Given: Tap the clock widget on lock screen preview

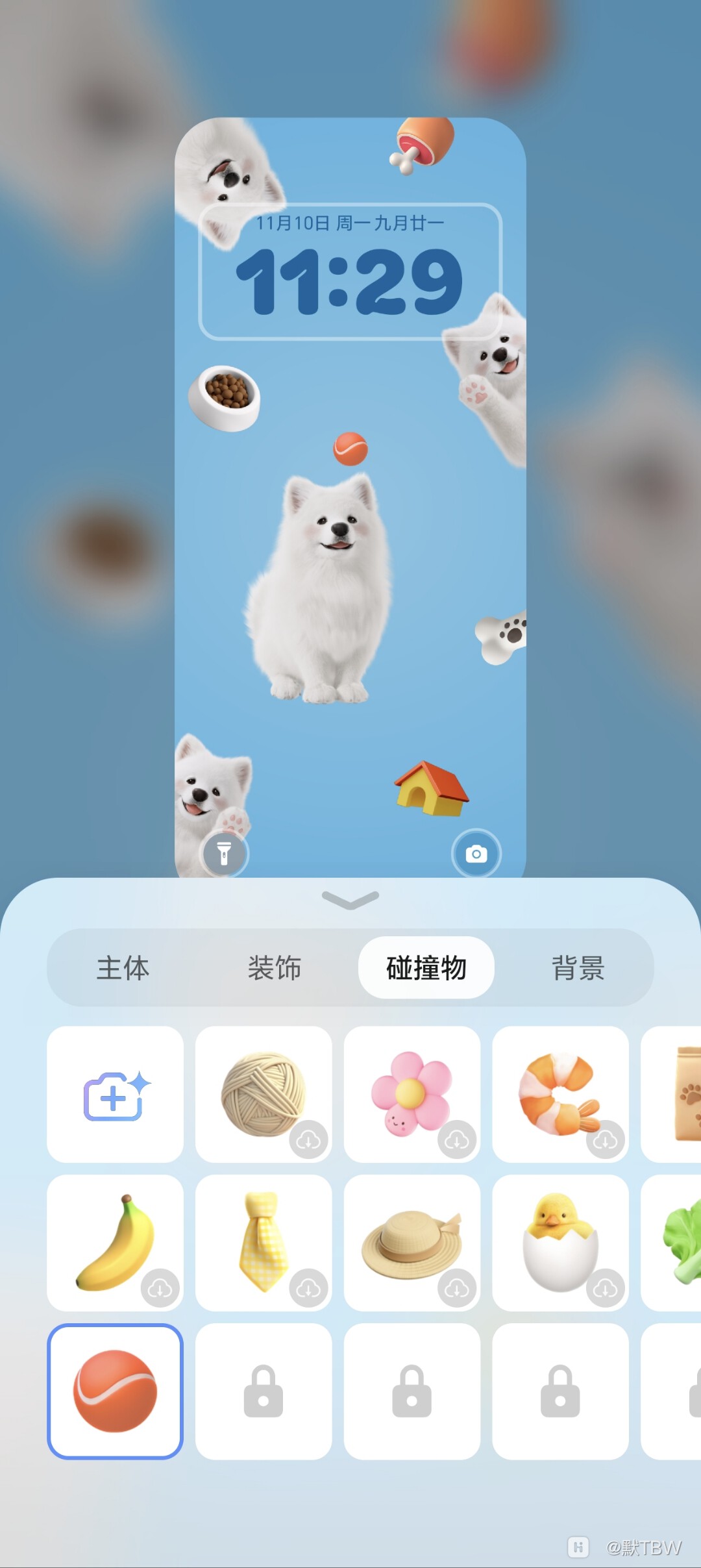Looking at the screenshot, I should (350, 271).
